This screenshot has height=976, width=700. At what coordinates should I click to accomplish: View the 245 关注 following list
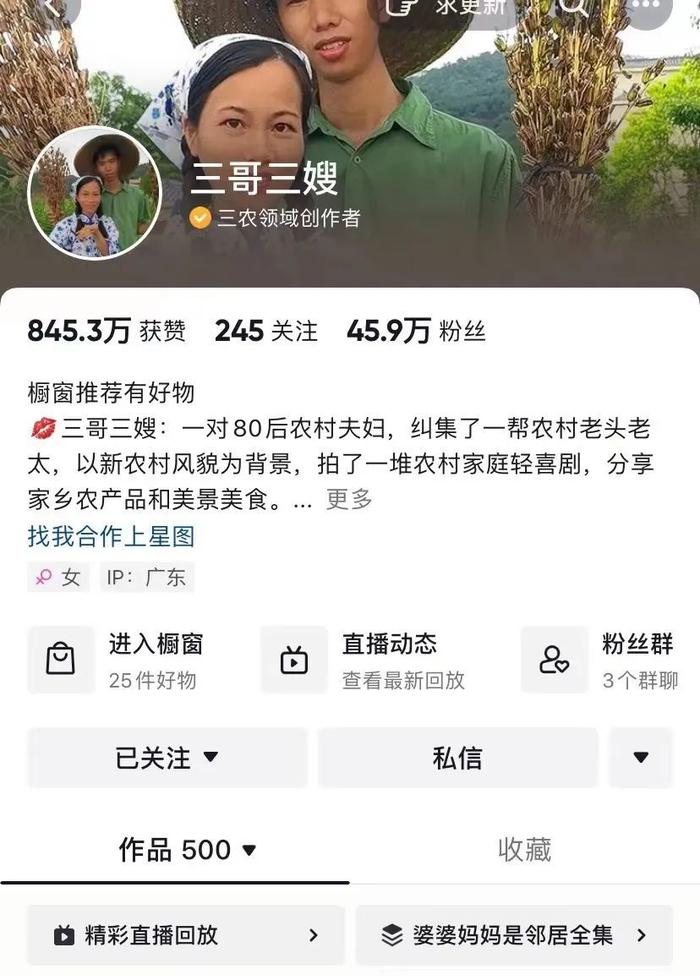click(x=266, y=331)
